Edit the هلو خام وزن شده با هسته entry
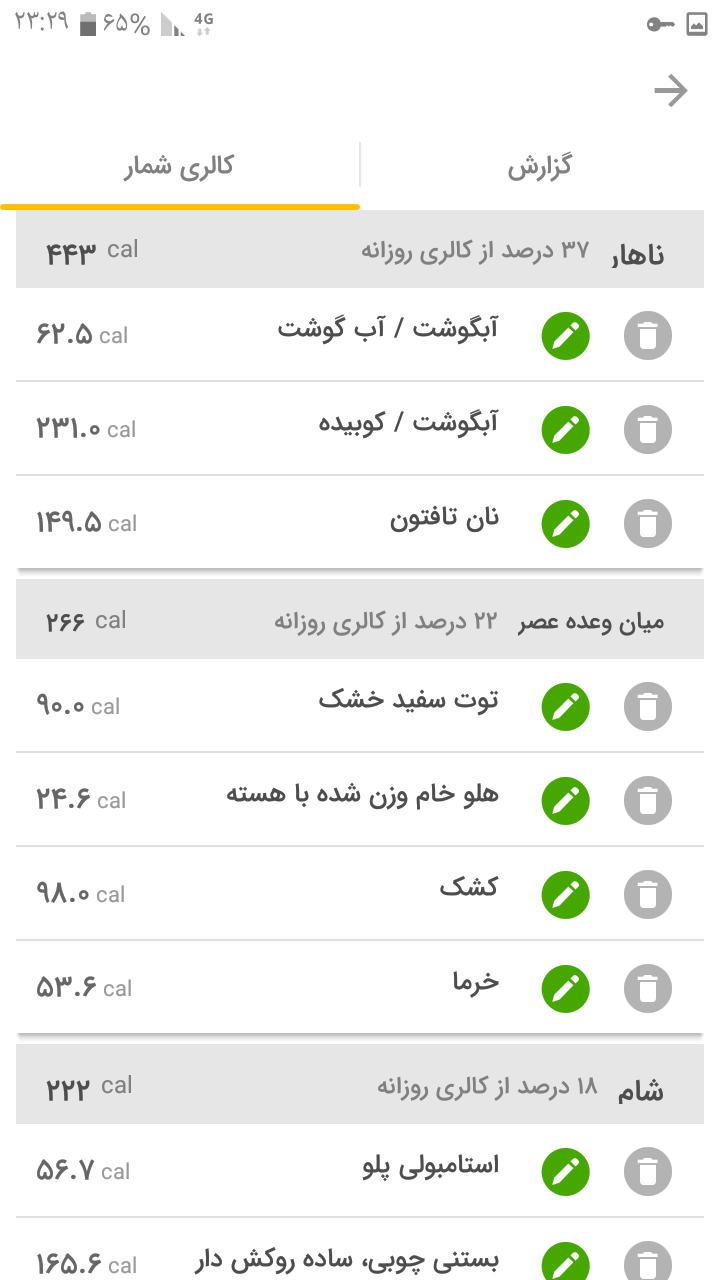Screen dimensions: 720x1280 coord(566,801)
